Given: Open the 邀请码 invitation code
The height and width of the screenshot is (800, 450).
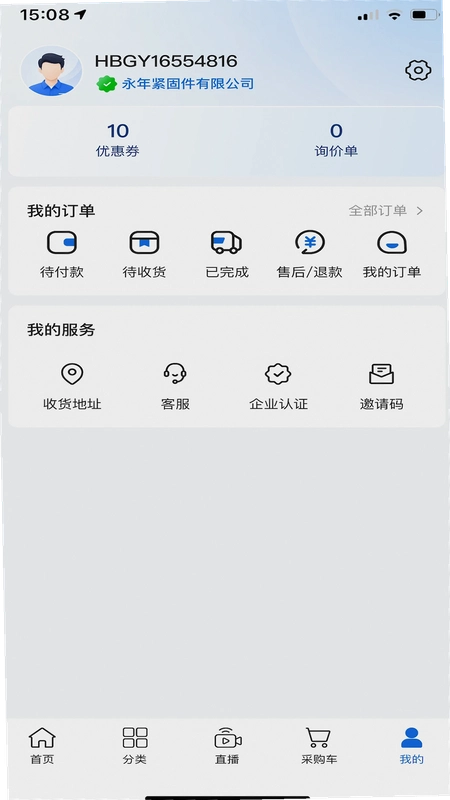Looking at the screenshot, I should (381, 387).
